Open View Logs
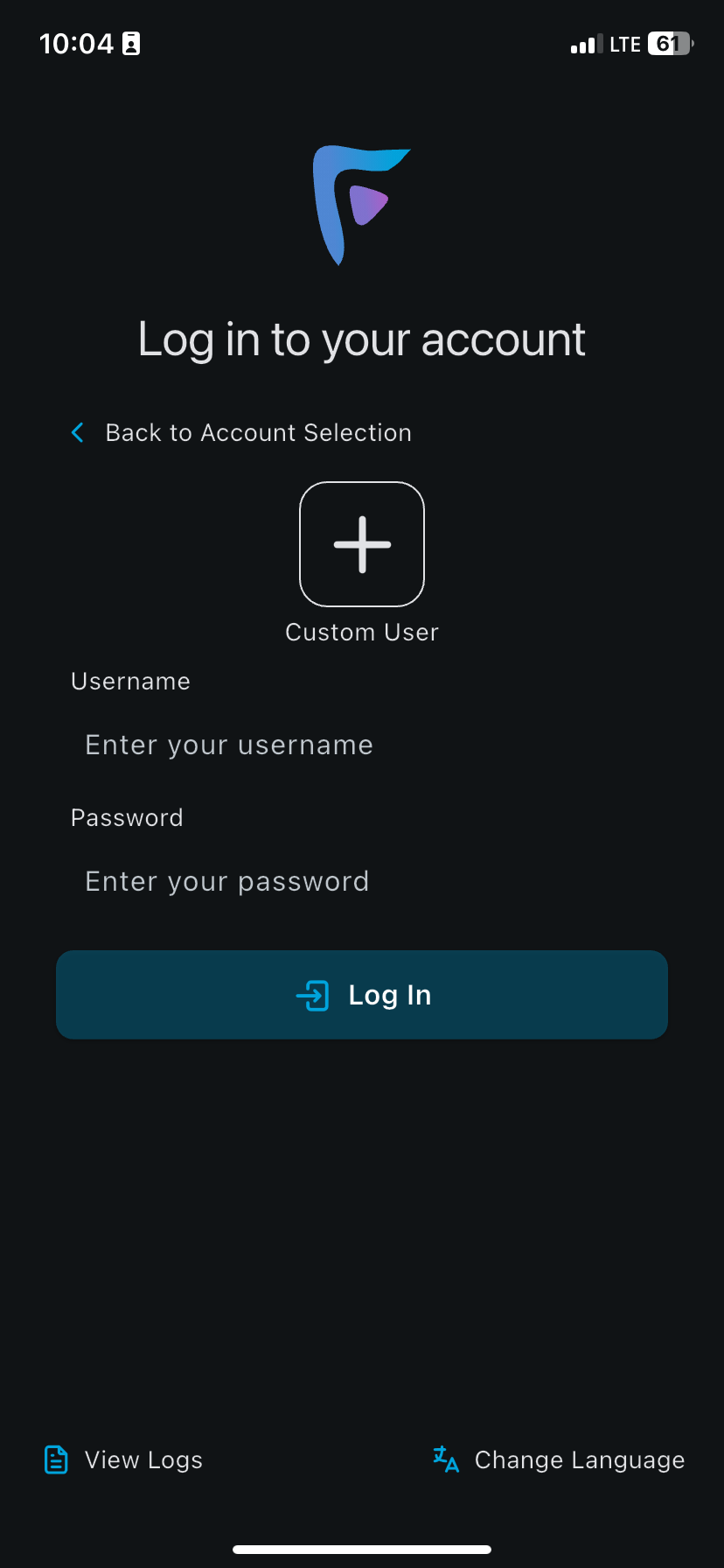Viewport: 724px width, 1568px height. (x=124, y=1459)
